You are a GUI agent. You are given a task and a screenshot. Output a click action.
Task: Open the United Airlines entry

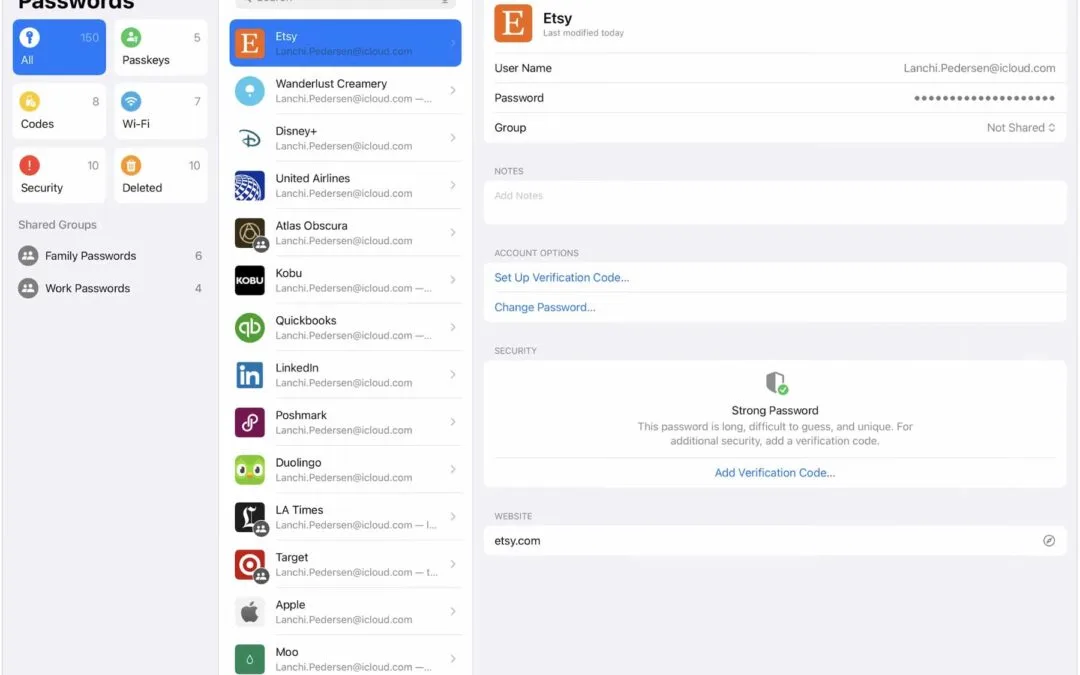click(x=345, y=185)
